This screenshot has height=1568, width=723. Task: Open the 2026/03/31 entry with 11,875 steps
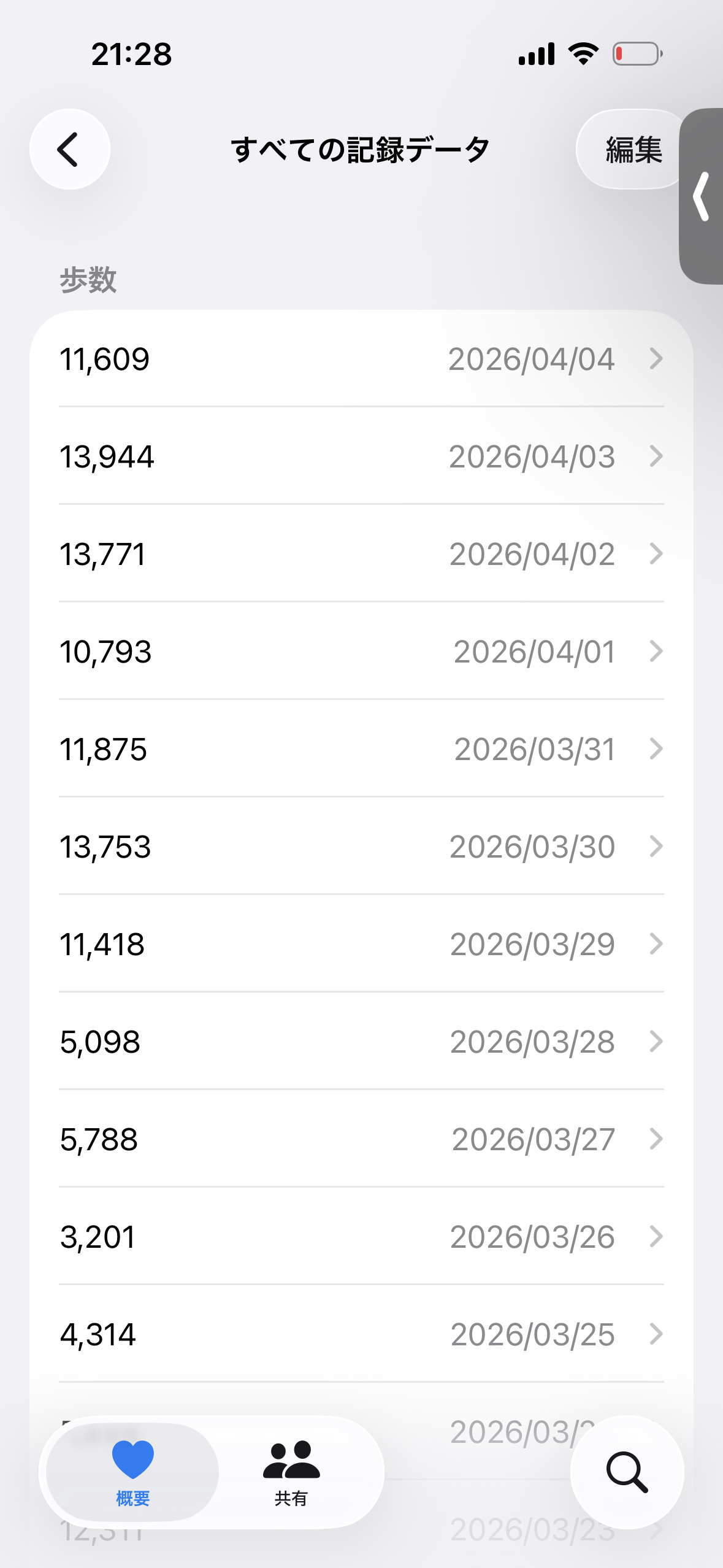click(x=361, y=749)
